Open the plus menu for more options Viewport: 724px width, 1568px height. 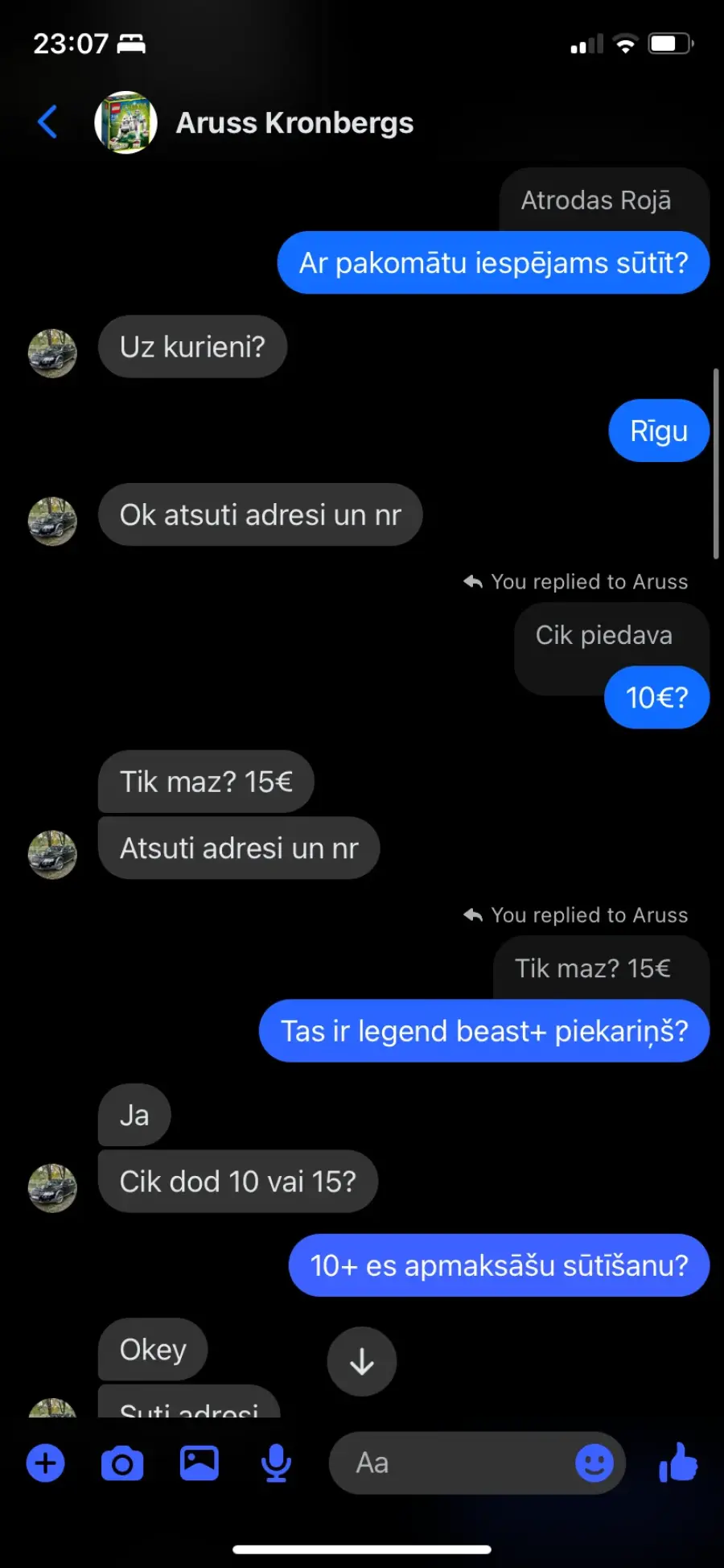point(46,1463)
